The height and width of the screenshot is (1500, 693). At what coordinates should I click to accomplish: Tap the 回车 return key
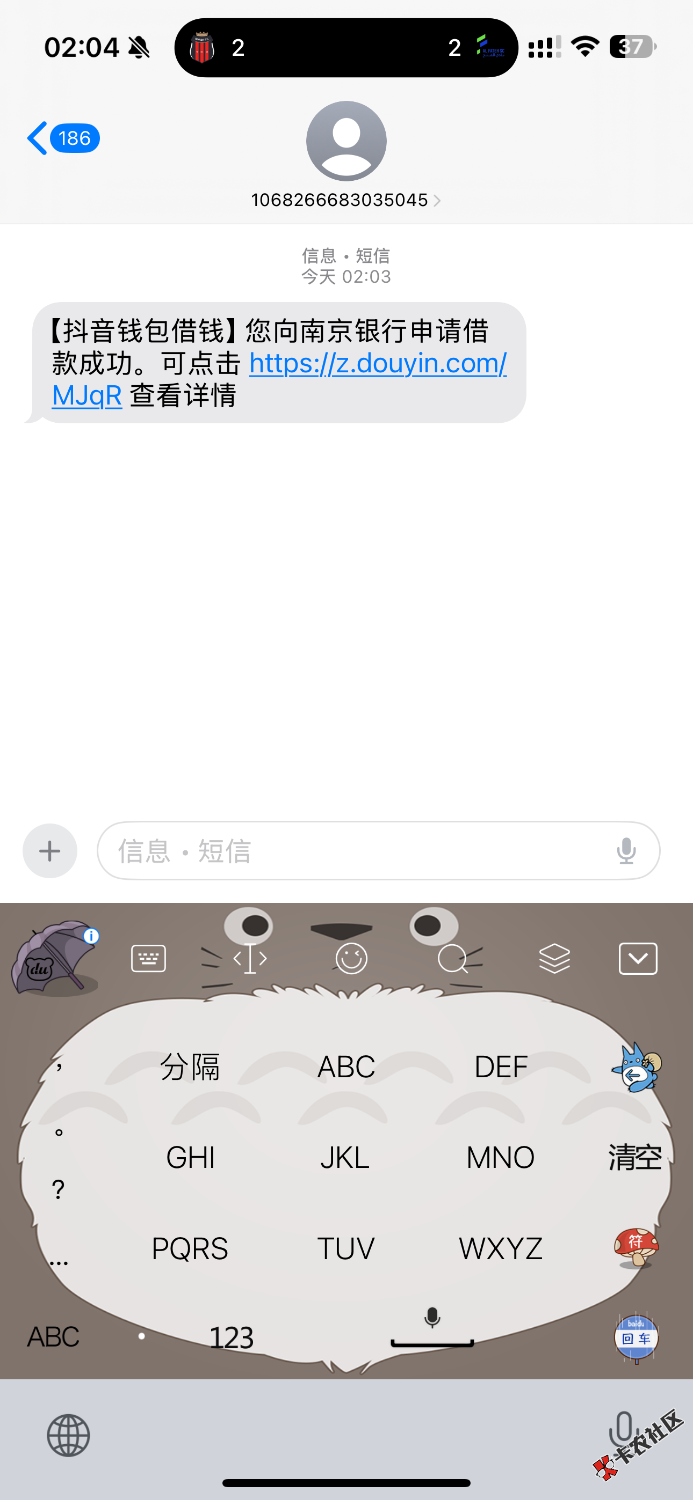tap(635, 1338)
